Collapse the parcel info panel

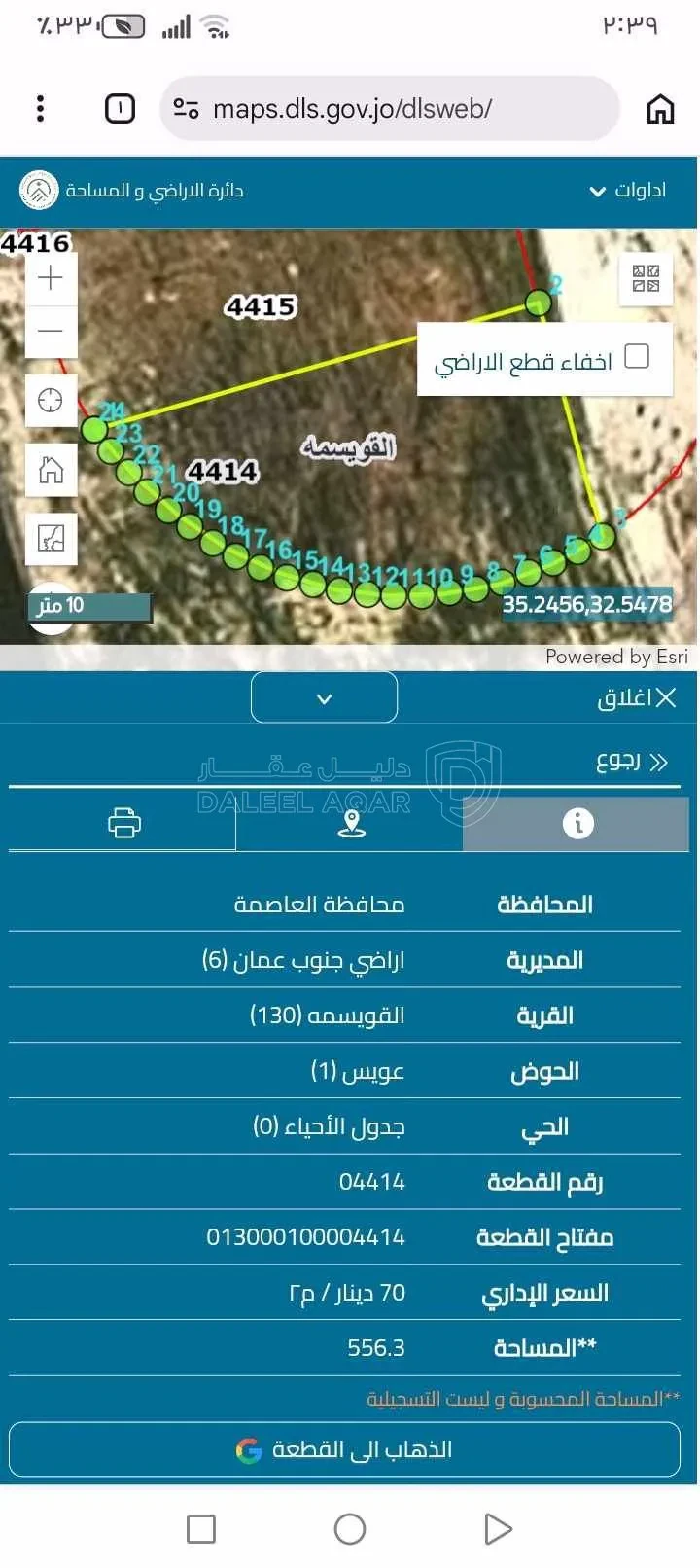324,697
